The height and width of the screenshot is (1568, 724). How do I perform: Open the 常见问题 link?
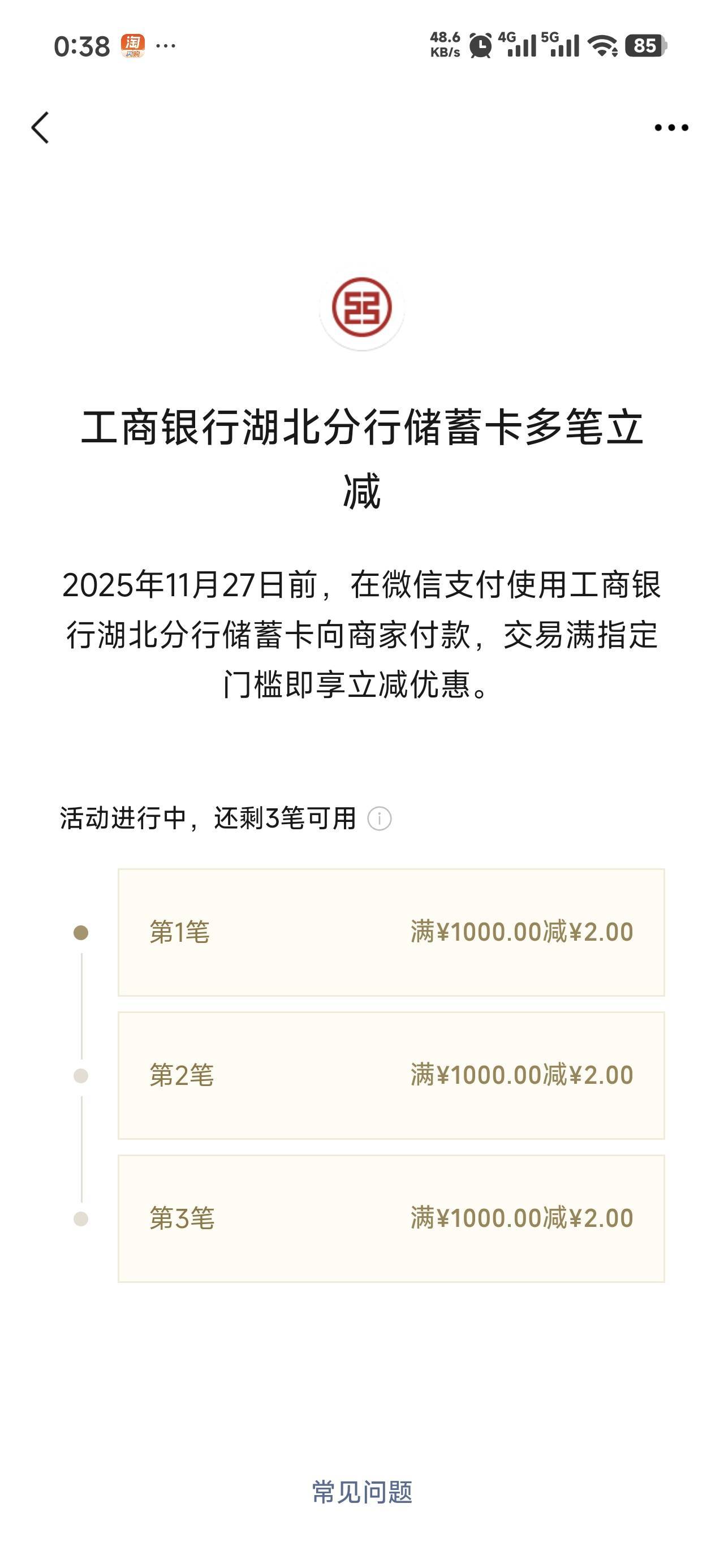click(x=363, y=1492)
